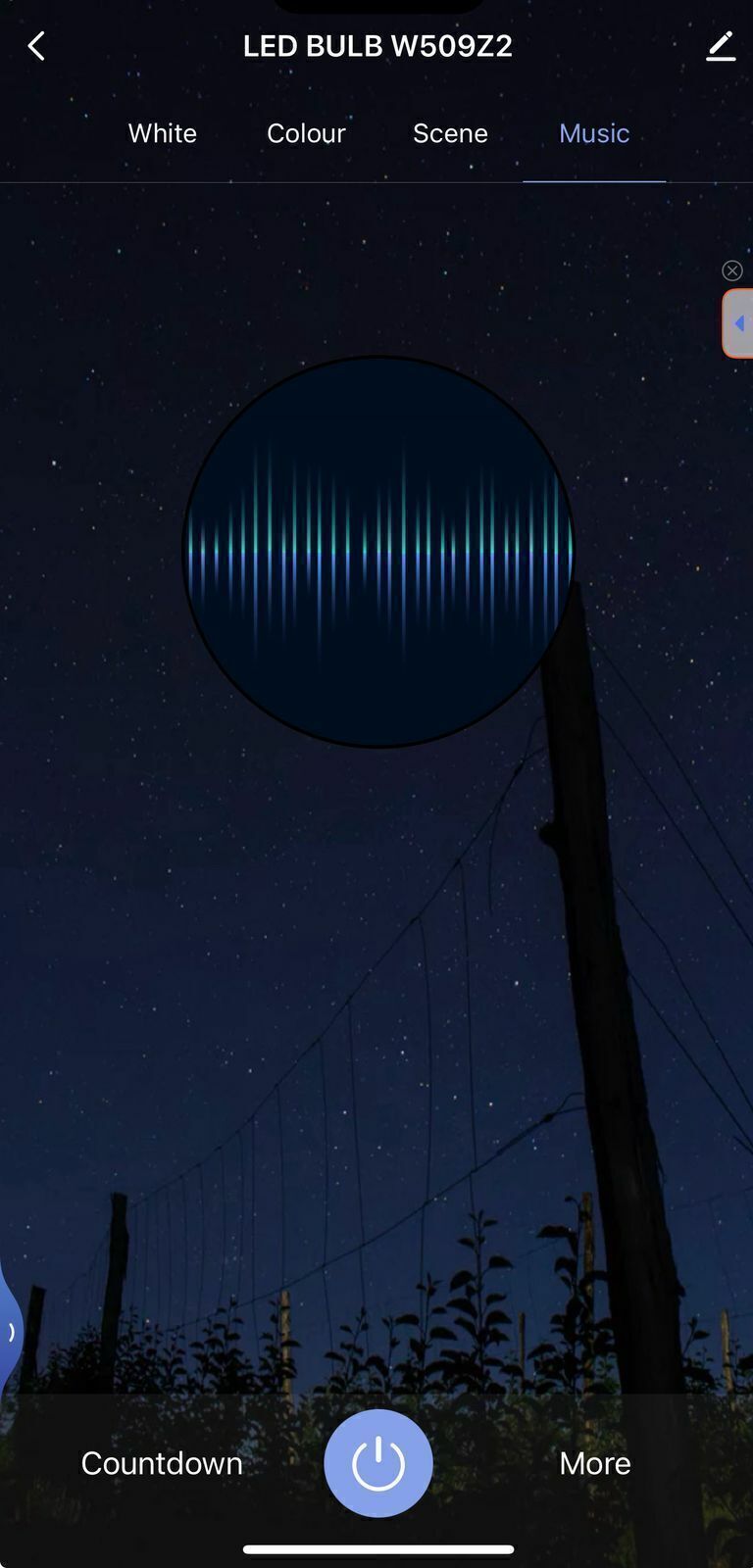Open the Scene tab
This screenshot has height=1568, width=753.
[450, 133]
